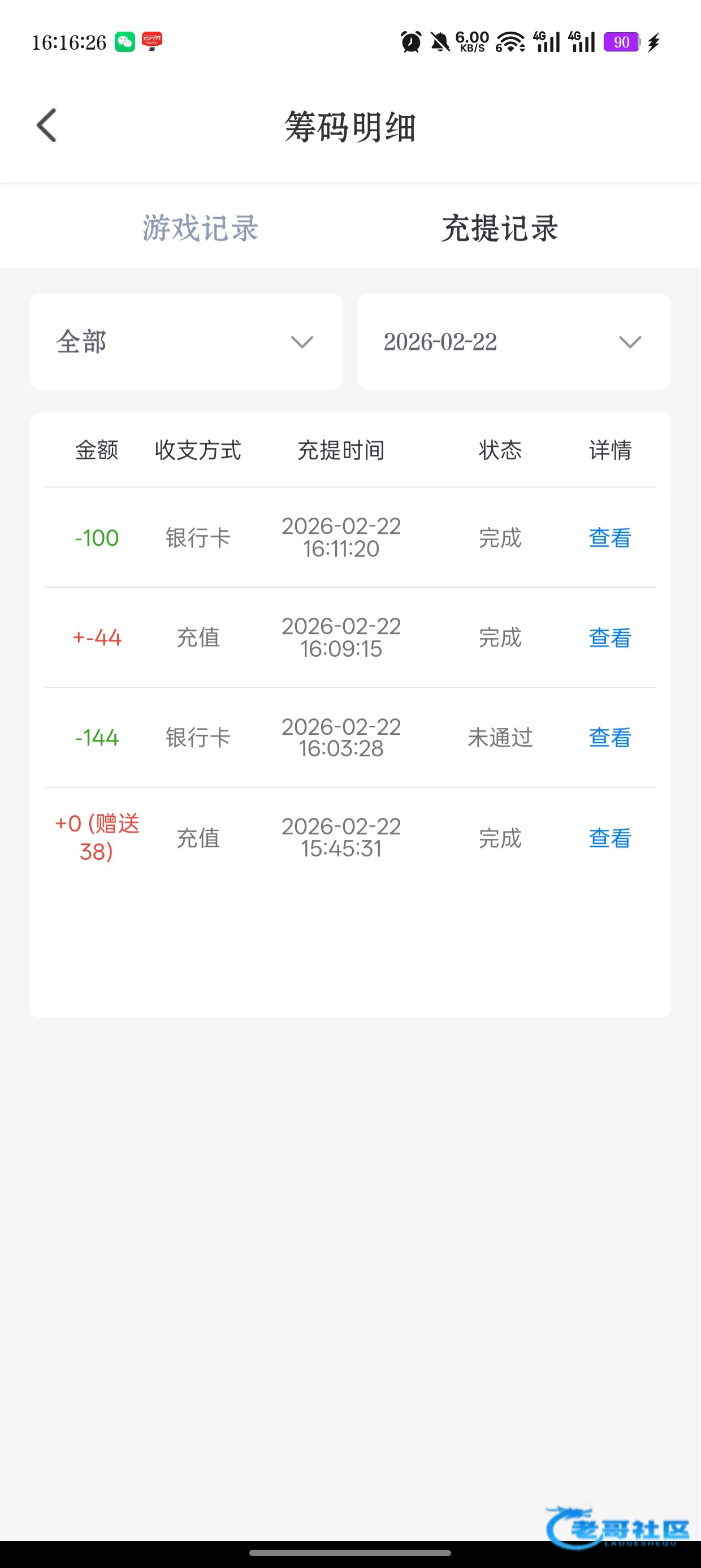Screen dimensions: 701x1568
Task: Select the 充提记录 tab
Action: pyautogui.click(x=500, y=229)
